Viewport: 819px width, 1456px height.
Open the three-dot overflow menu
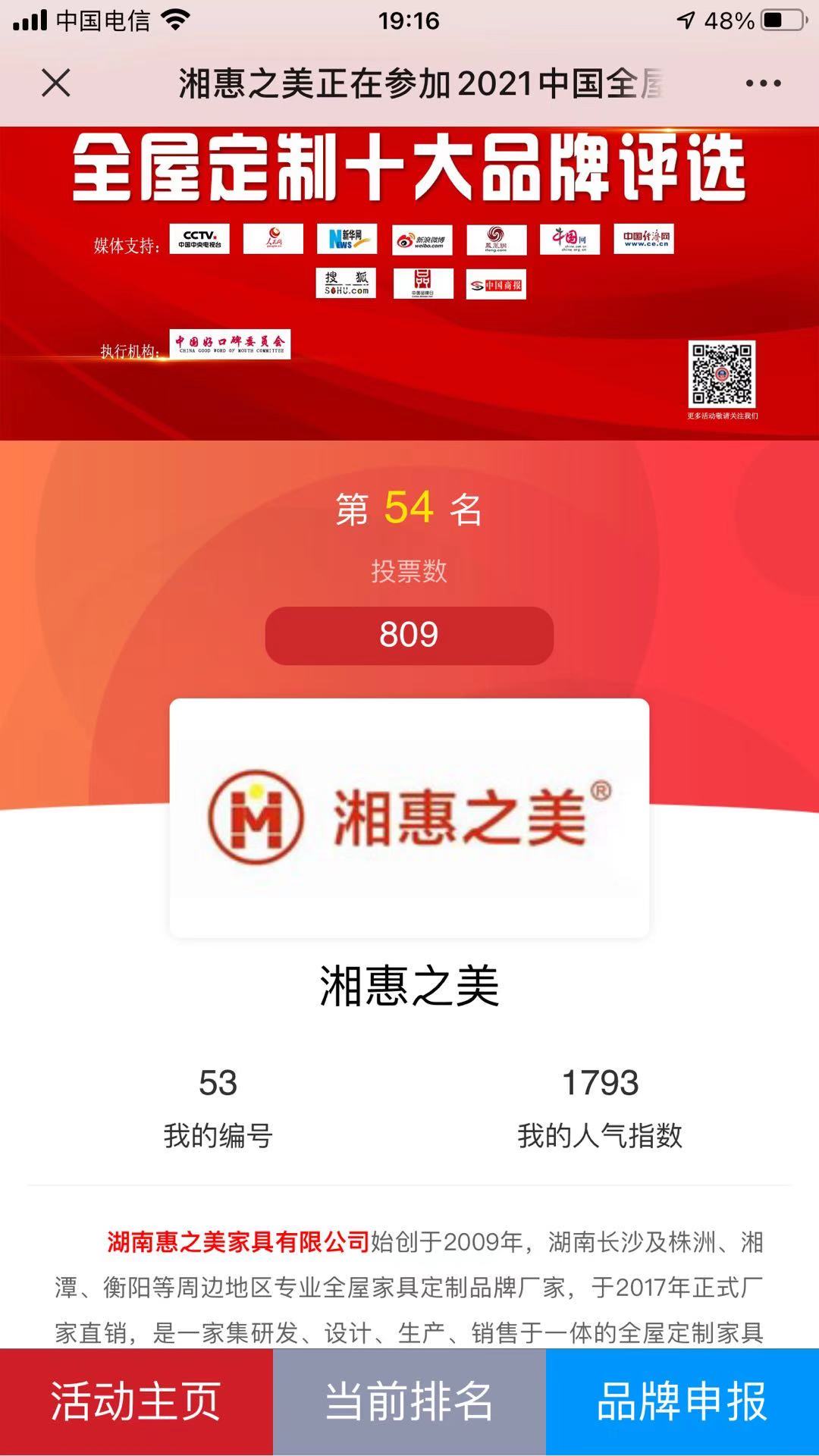coord(763,83)
